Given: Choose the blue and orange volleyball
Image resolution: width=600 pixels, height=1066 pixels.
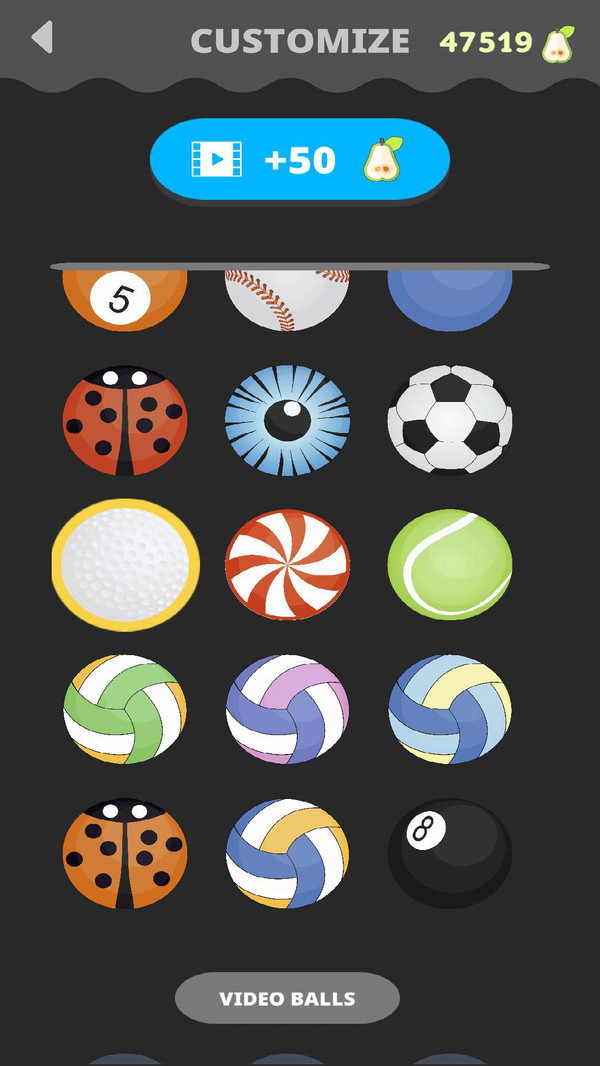Looking at the screenshot, I should pyautogui.click(x=287, y=853).
